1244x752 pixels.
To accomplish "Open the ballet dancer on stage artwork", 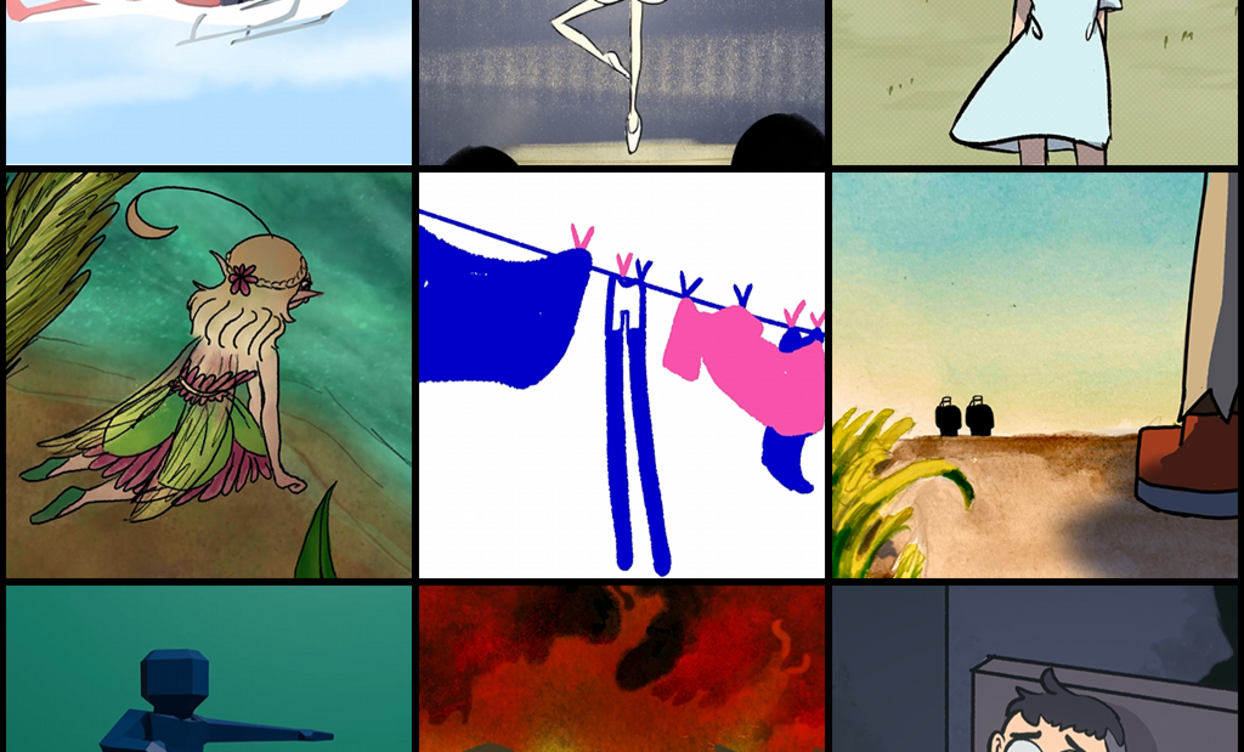I will point(621,82).
